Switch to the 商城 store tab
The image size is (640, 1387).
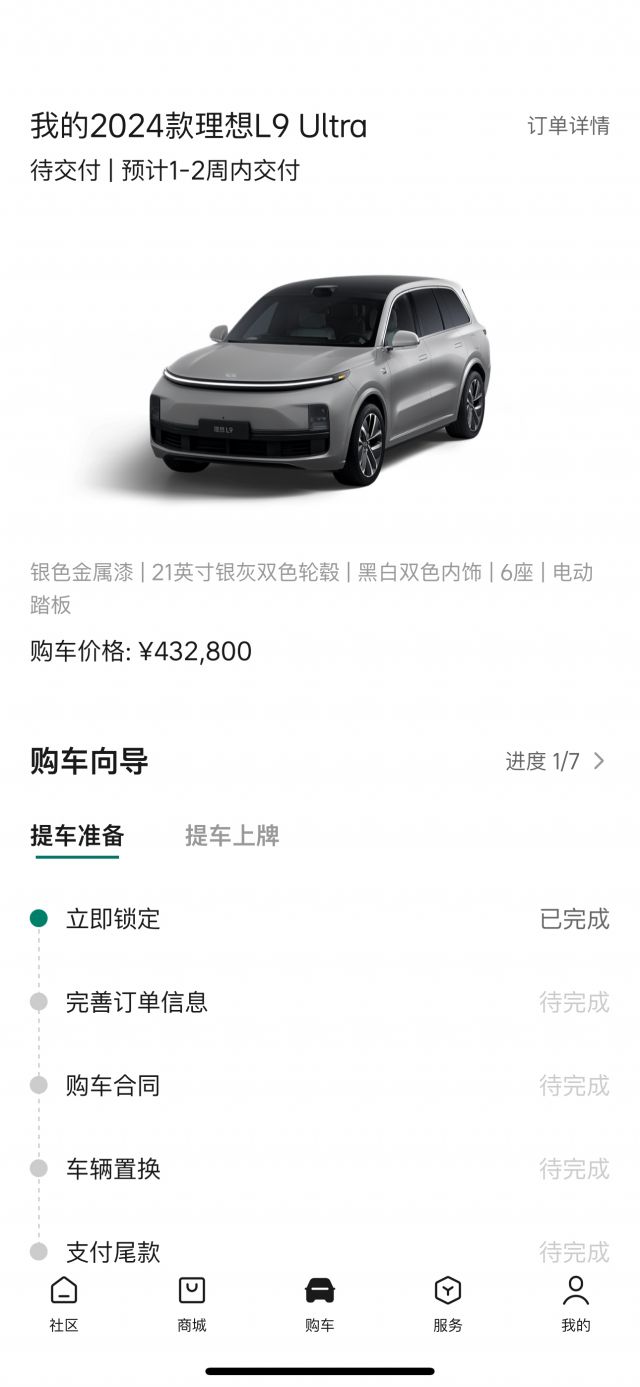(x=192, y=1304)
